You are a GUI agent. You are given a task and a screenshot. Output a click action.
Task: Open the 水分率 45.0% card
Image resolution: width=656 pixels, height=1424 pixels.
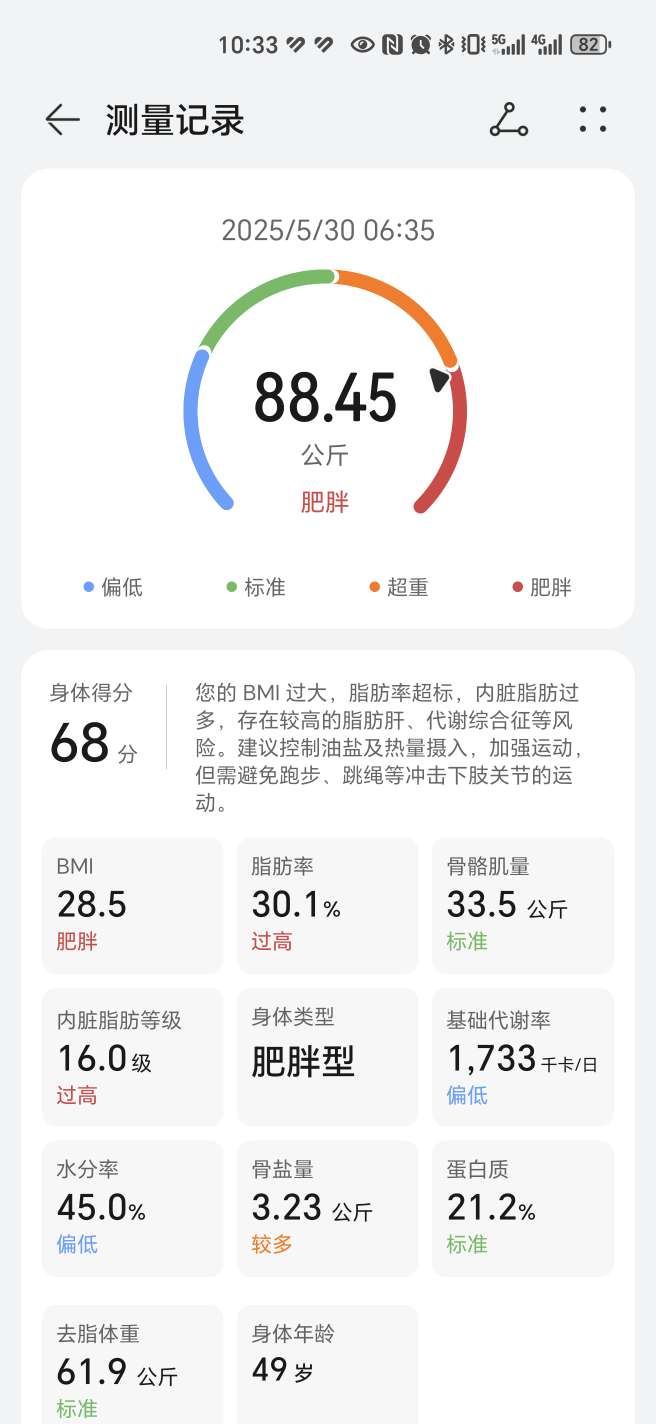(x=132, y=1208)
